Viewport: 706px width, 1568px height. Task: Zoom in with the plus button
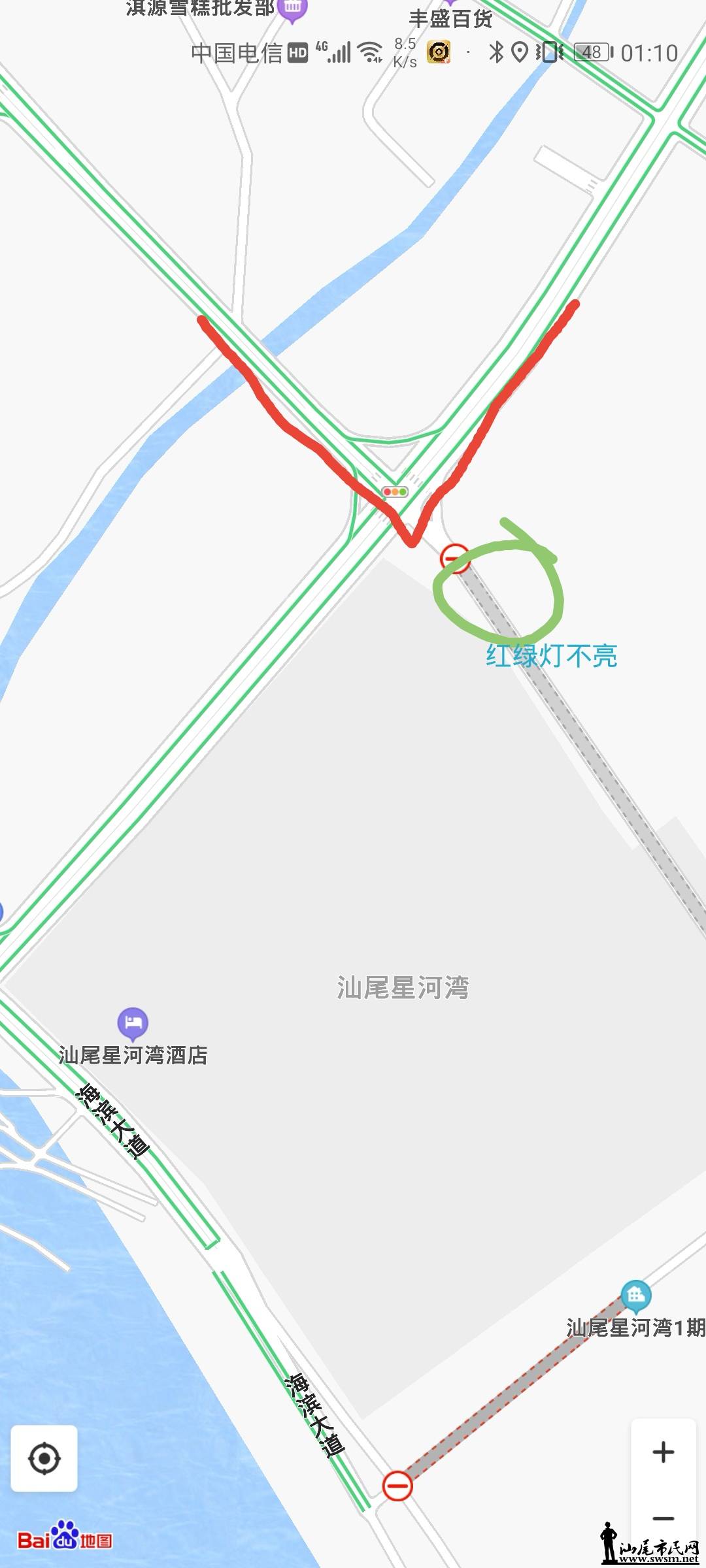663,1452
